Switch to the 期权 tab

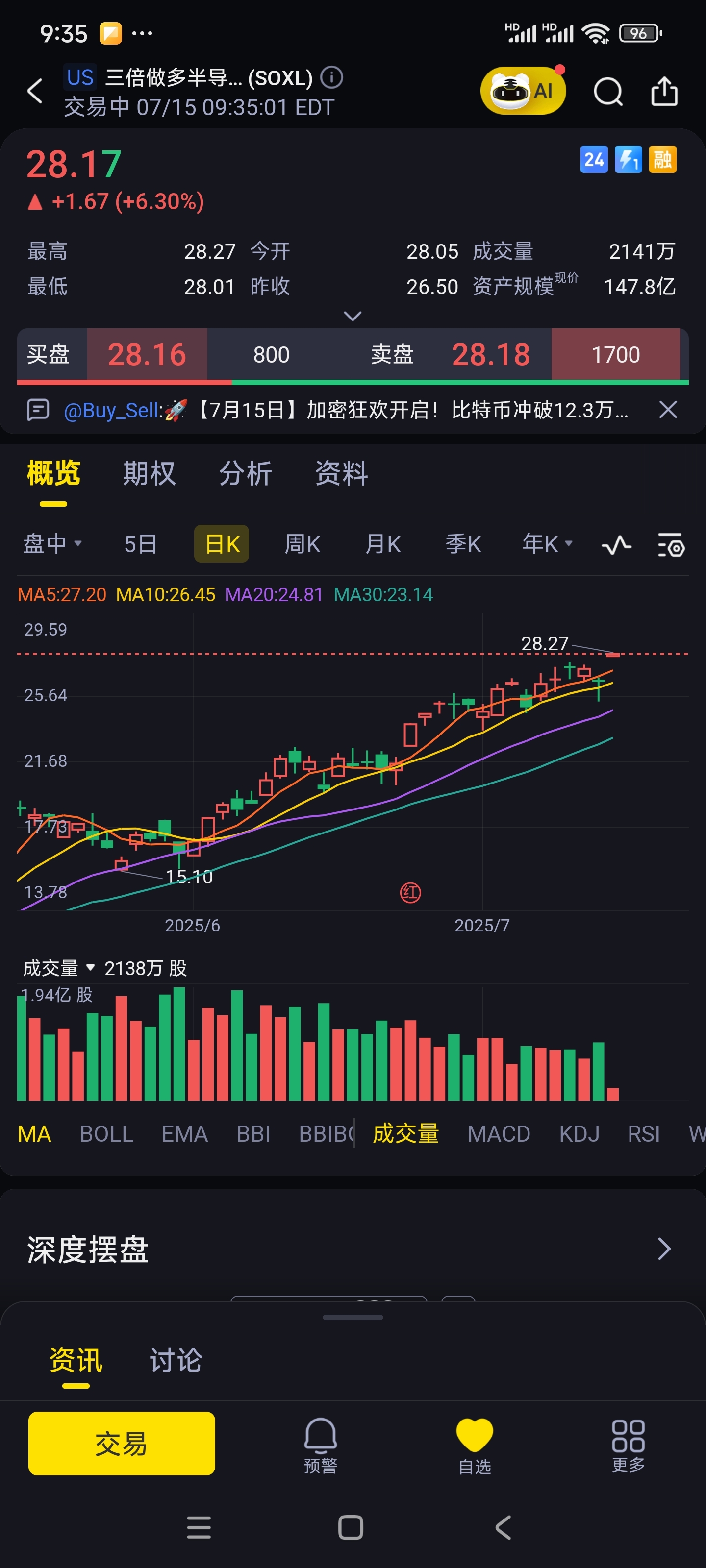tap(149, 473)
